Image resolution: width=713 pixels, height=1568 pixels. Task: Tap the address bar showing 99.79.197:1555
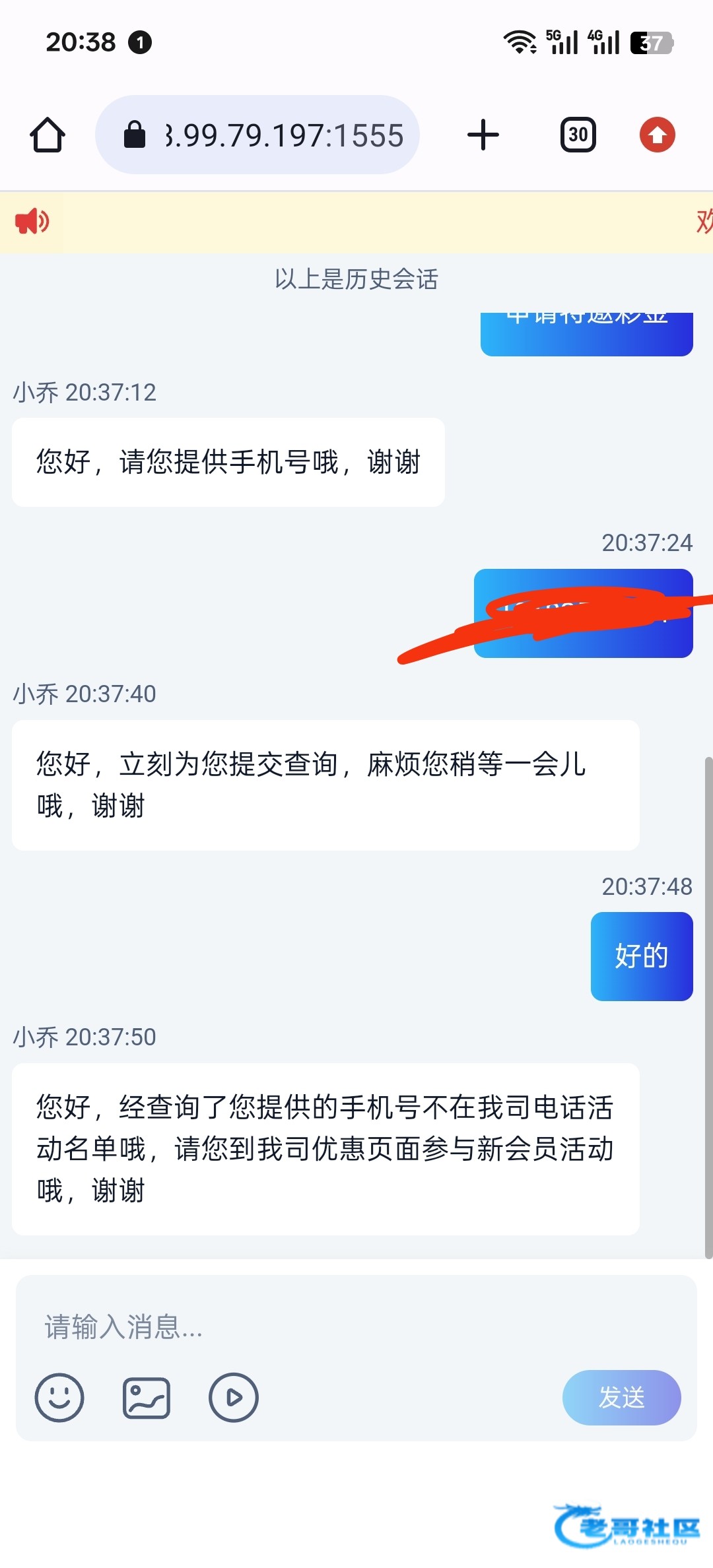(257, 135)
